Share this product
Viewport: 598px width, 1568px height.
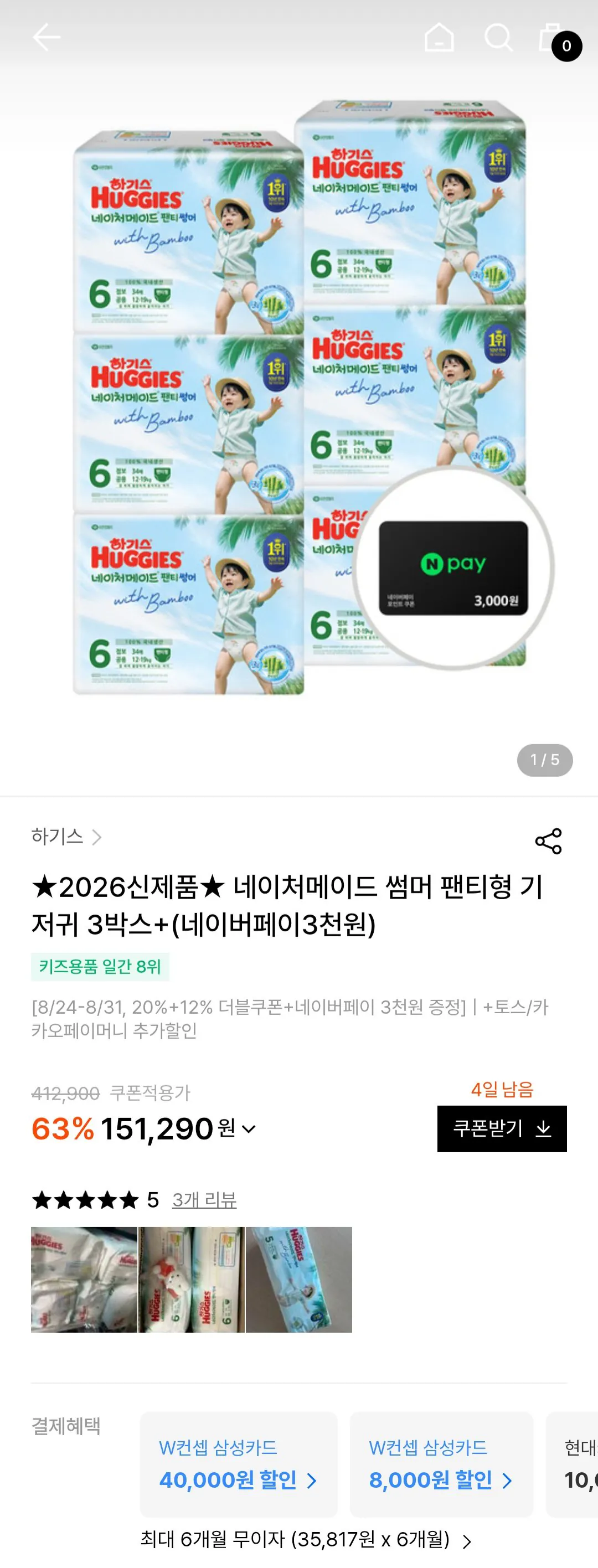point(548,840)
